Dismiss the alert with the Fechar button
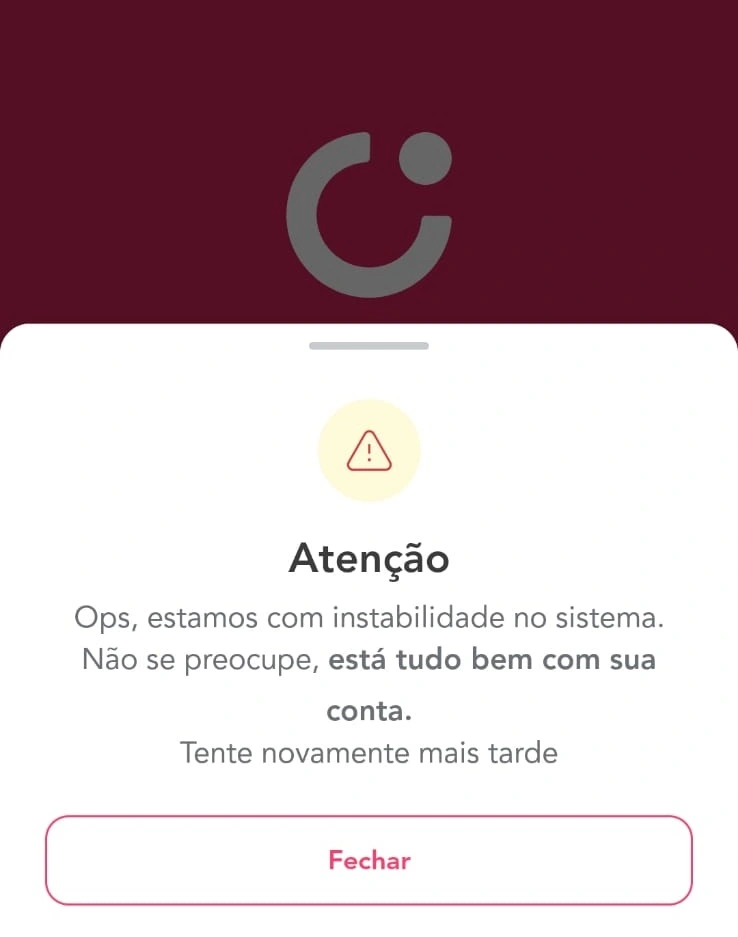The width and height of the screenshot is (738, 937). [x=369, y=860]
